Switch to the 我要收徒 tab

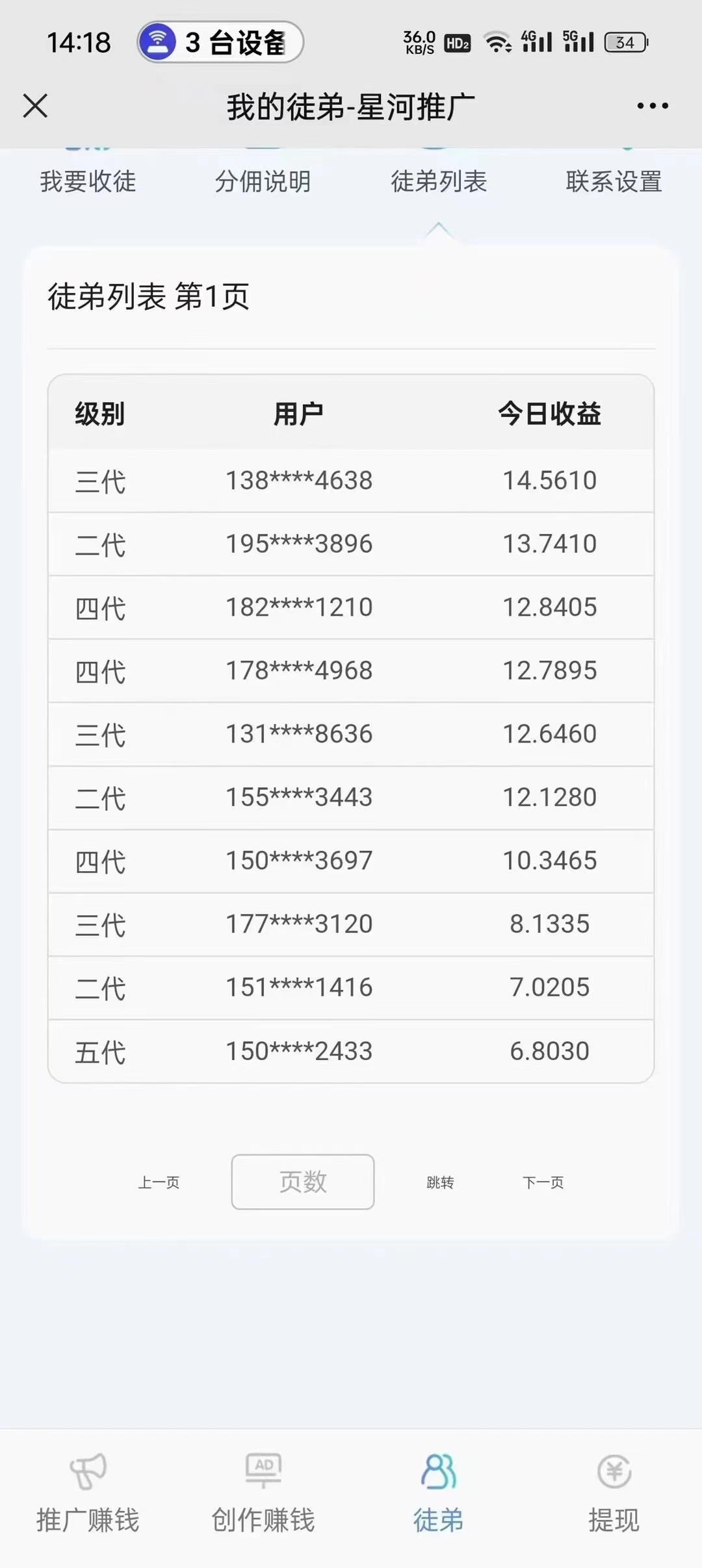(88, 181)
